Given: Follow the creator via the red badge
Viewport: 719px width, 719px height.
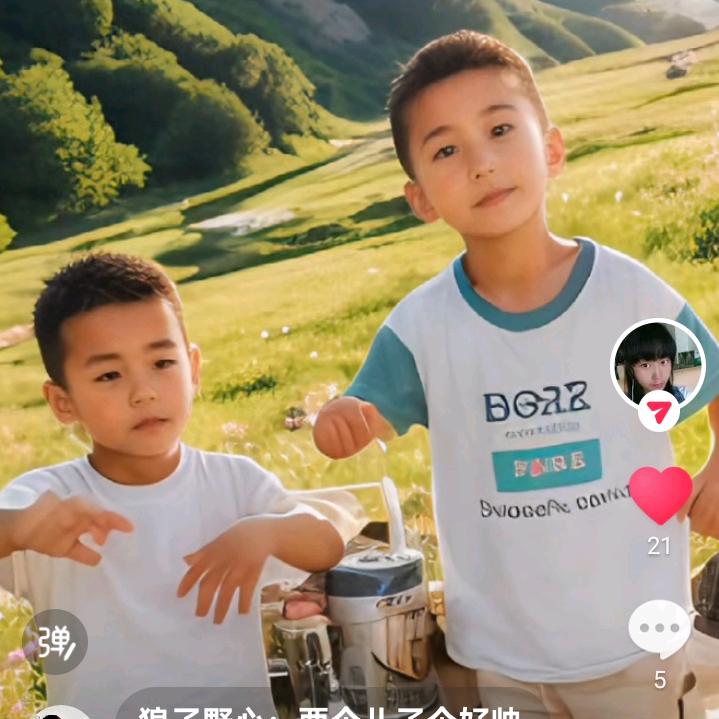Looking at the screenshot, I should point(658,410).
